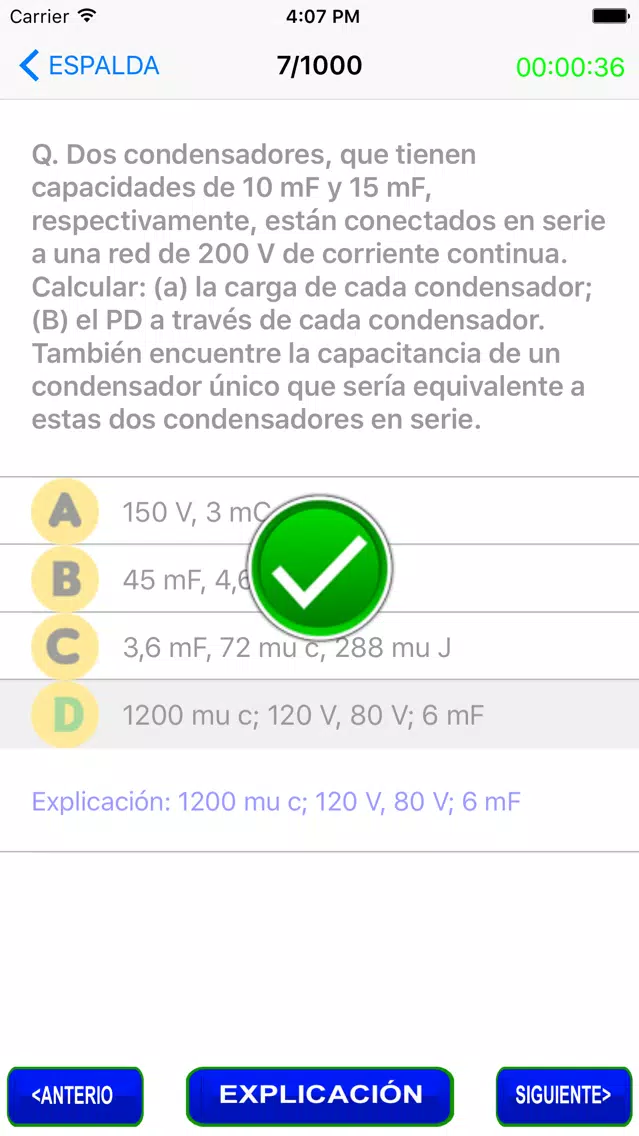Pick answer C: 3,6 mF, 72 mu c
Viewport: 639px width, 1136px height.
tap(320, 646)
